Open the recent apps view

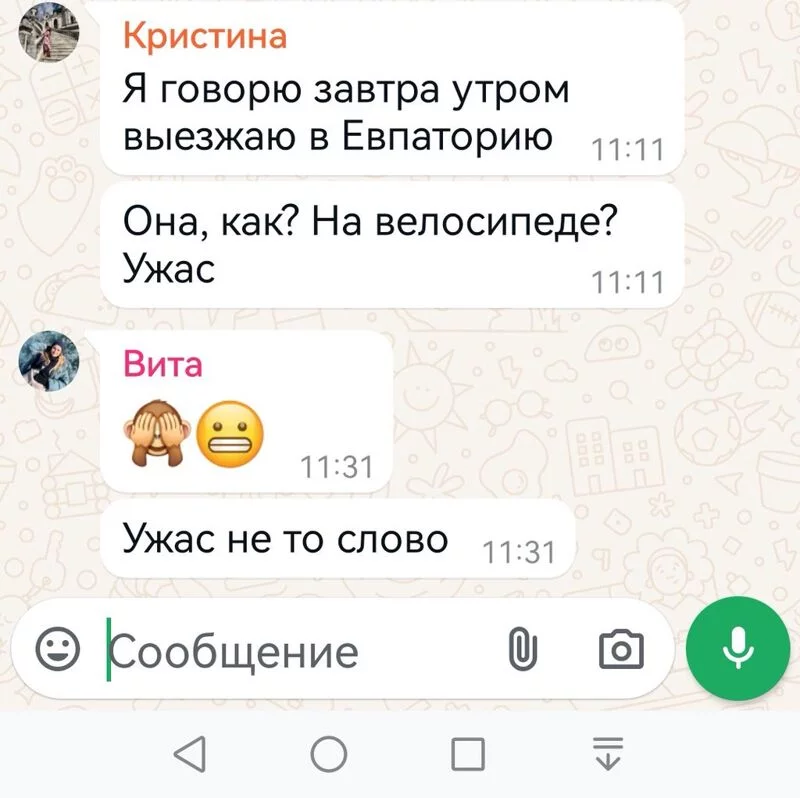[x=468, y=753]
